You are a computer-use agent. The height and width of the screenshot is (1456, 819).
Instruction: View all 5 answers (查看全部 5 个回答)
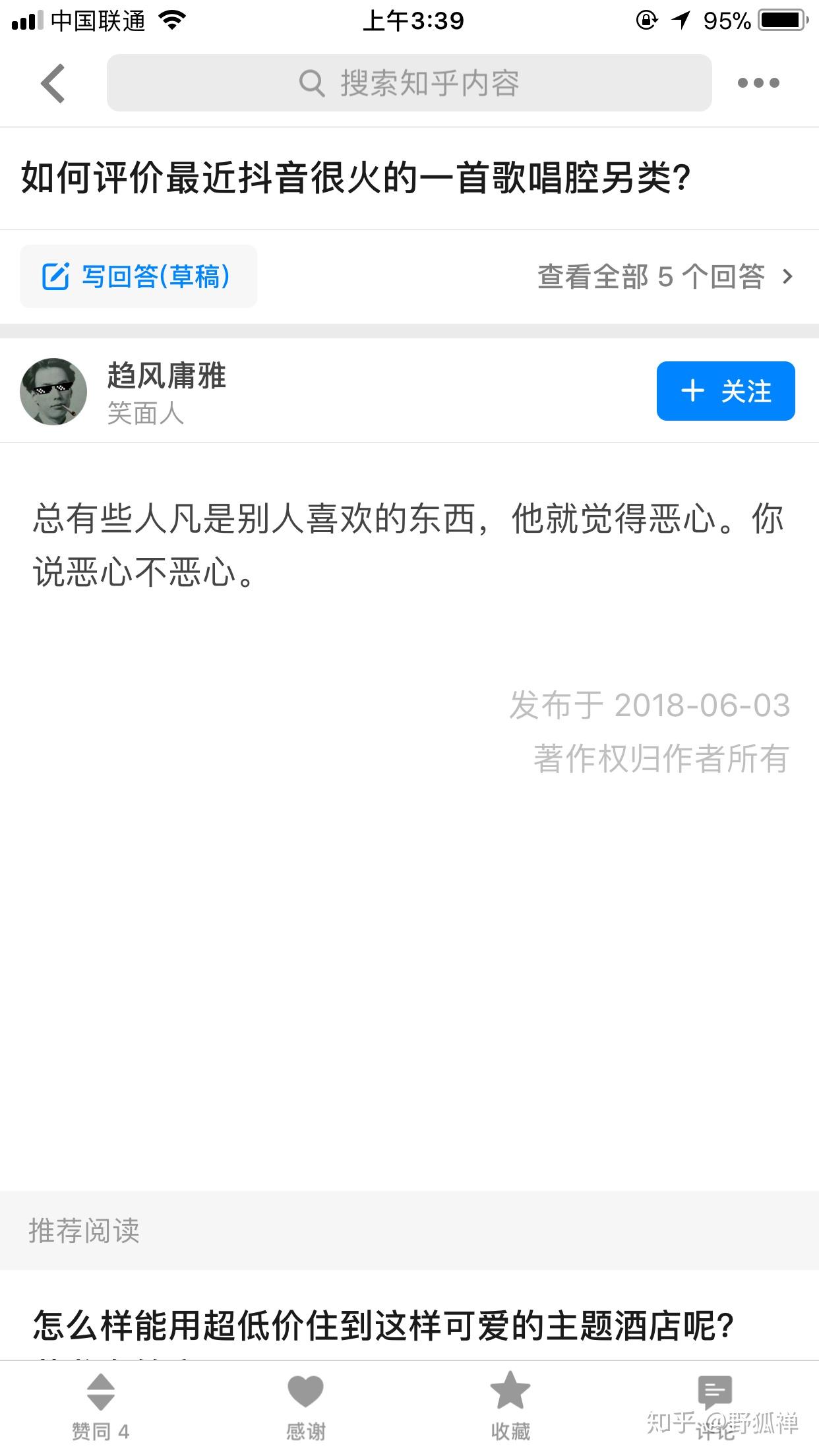pyautogui.click(x=665, y=277)
